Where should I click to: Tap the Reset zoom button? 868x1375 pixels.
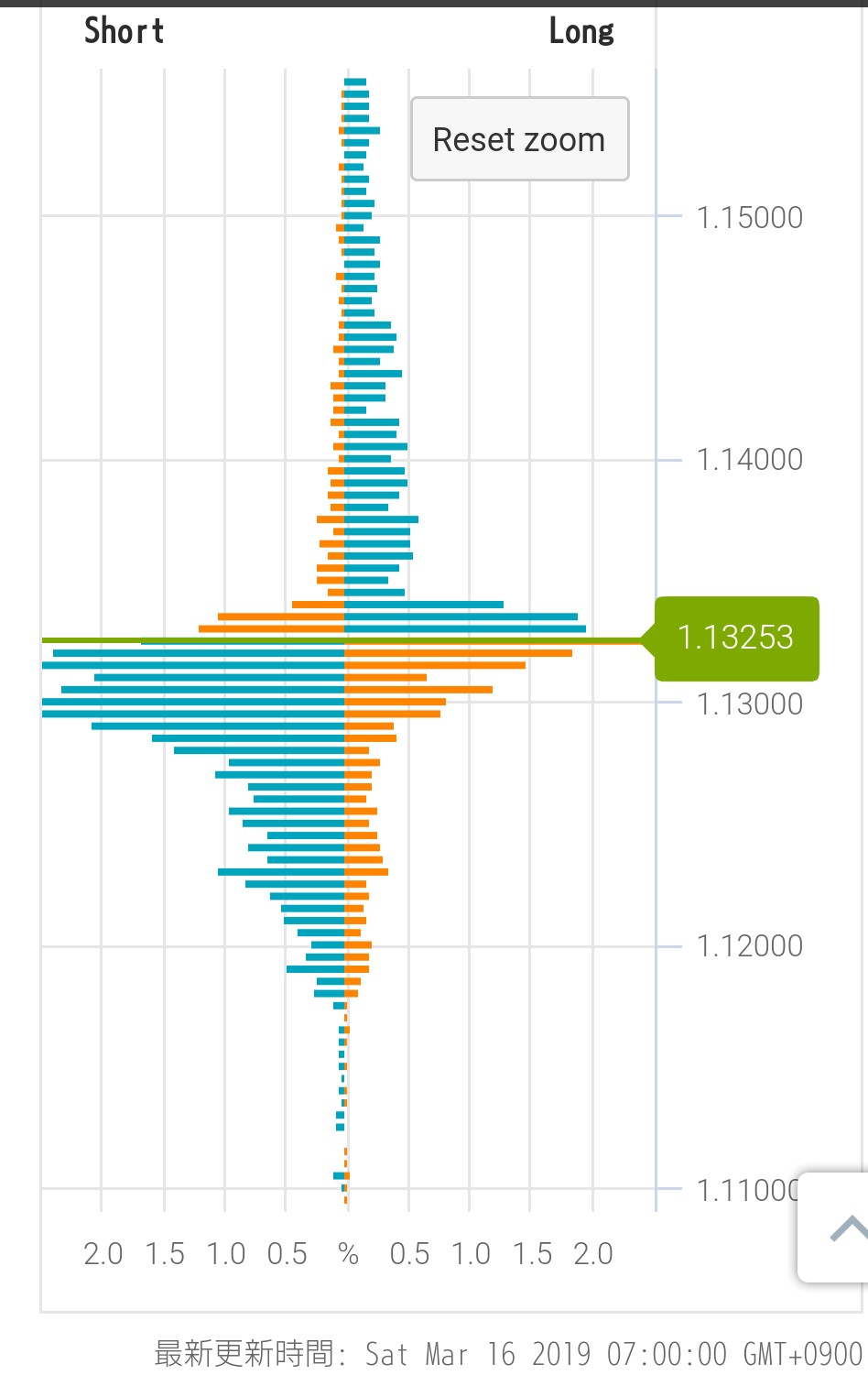[x=519, y=139]
